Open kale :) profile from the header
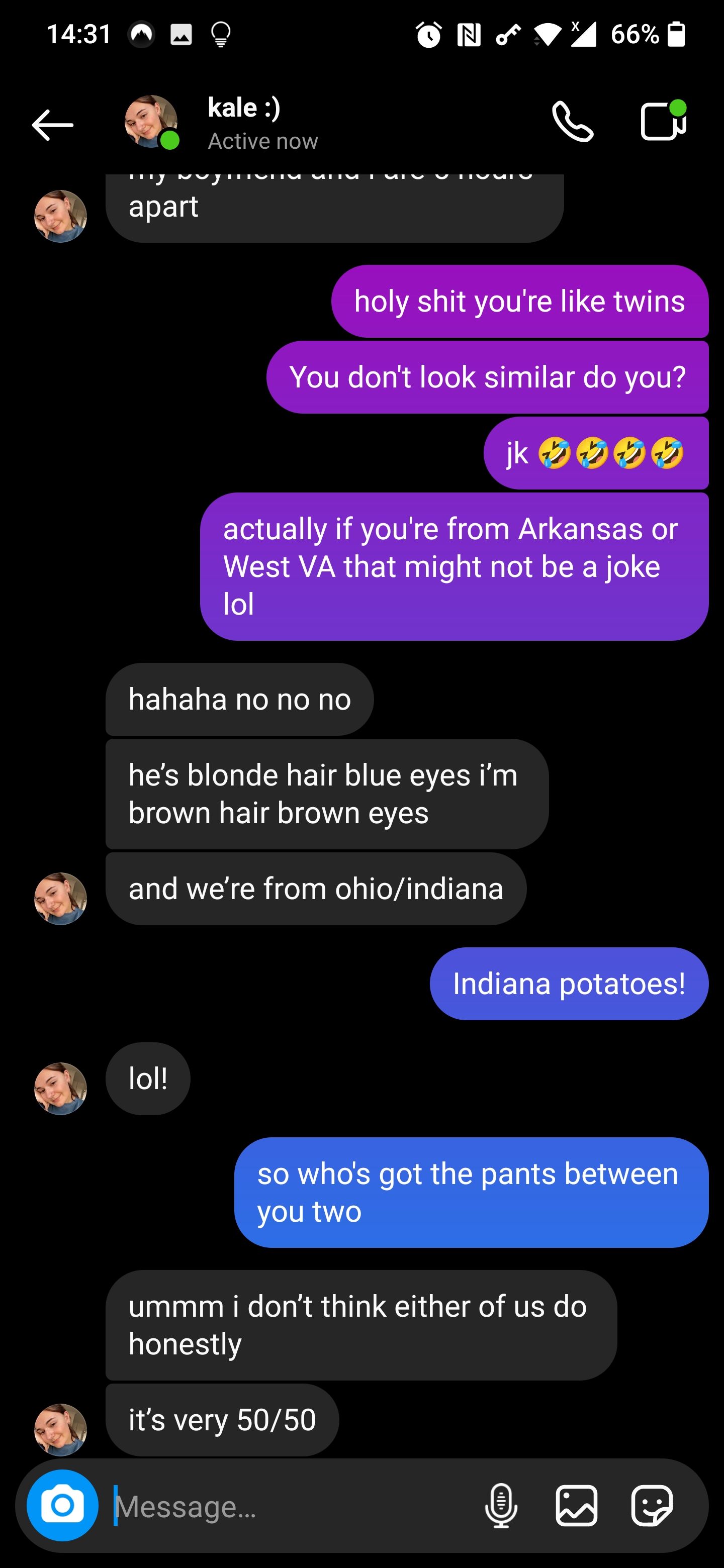The height and width of the screenshot is (1568, 724). pyautogui.click(x=243, y=122)
